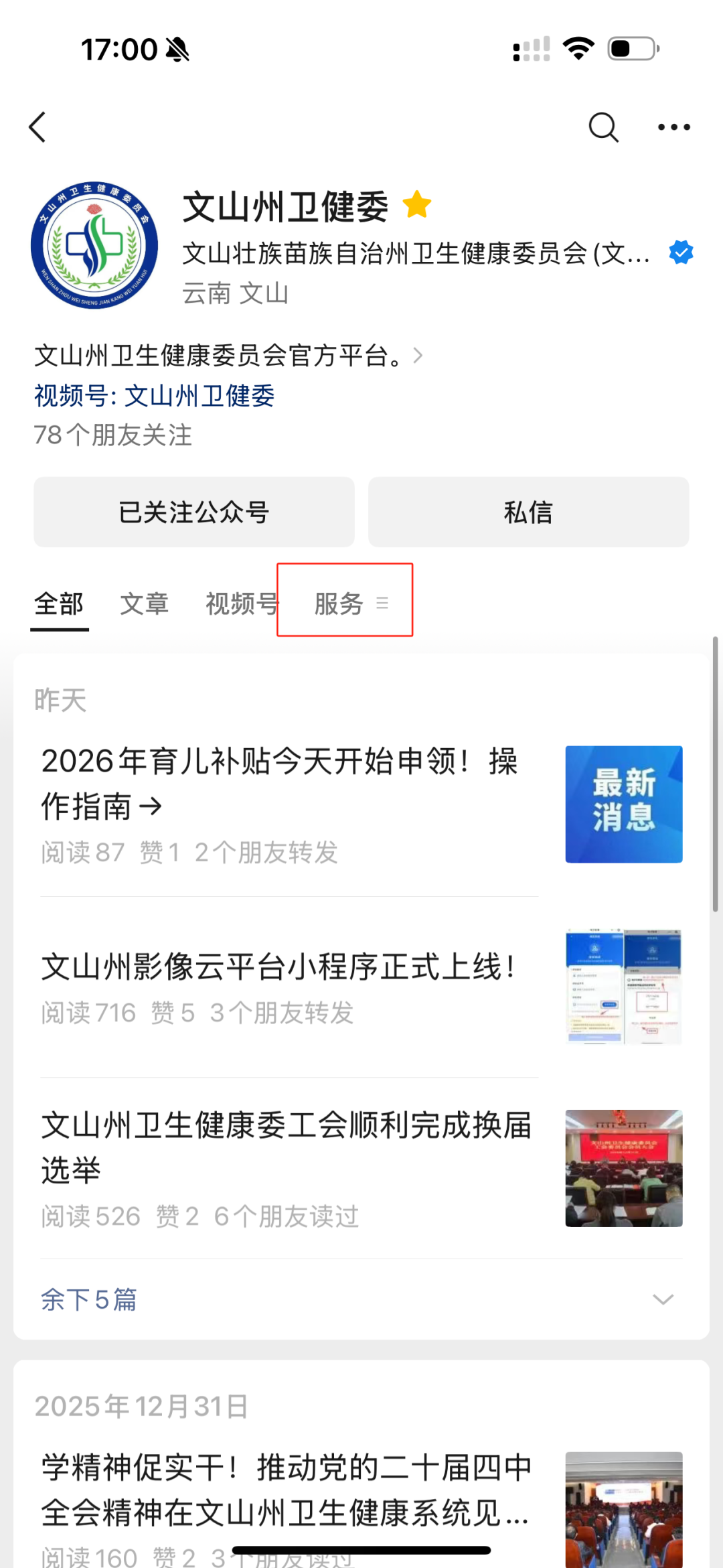Tap the muted notifications icon in the status bar
The width and height of the screenshot is (723, 1568).
click(176, 48)
